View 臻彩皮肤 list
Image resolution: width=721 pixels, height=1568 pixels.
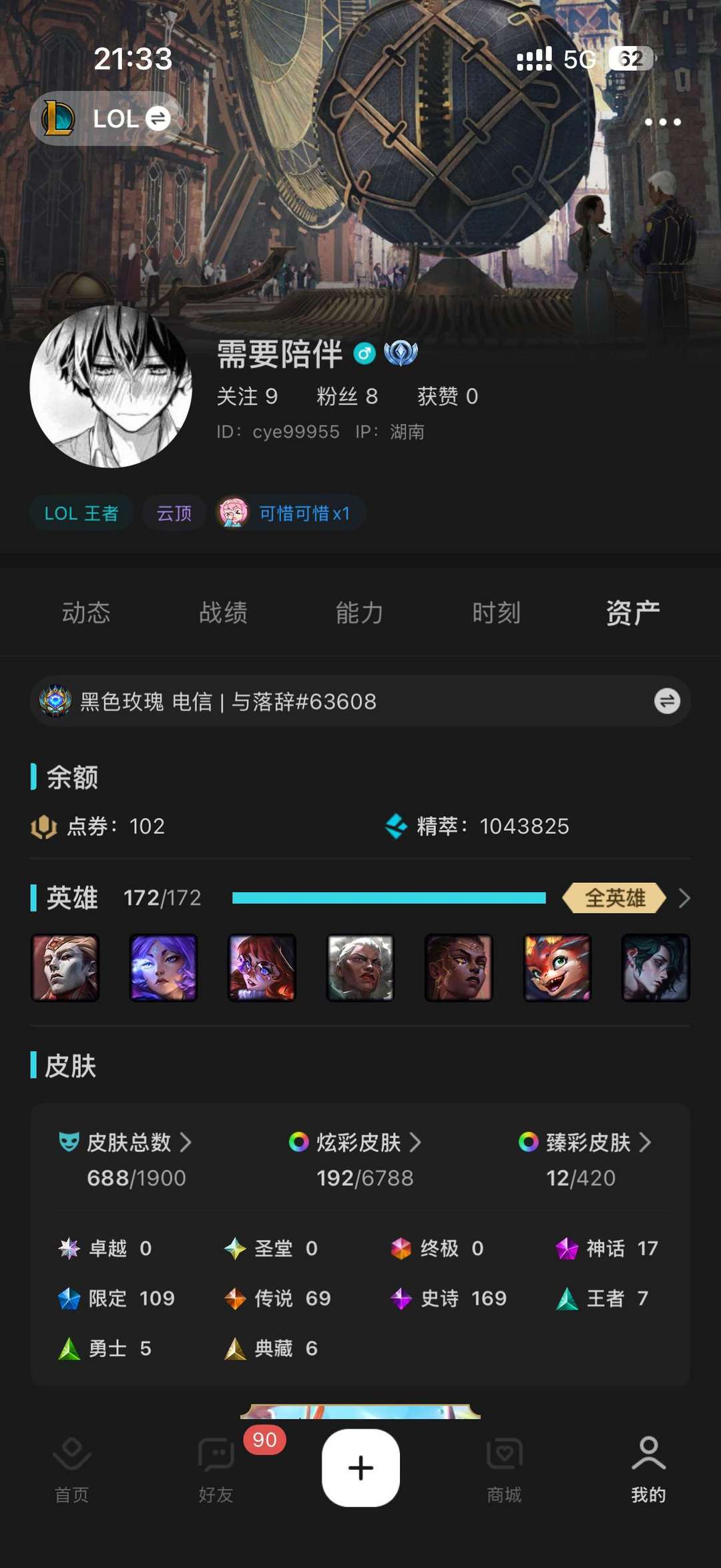pos(585,1143)
